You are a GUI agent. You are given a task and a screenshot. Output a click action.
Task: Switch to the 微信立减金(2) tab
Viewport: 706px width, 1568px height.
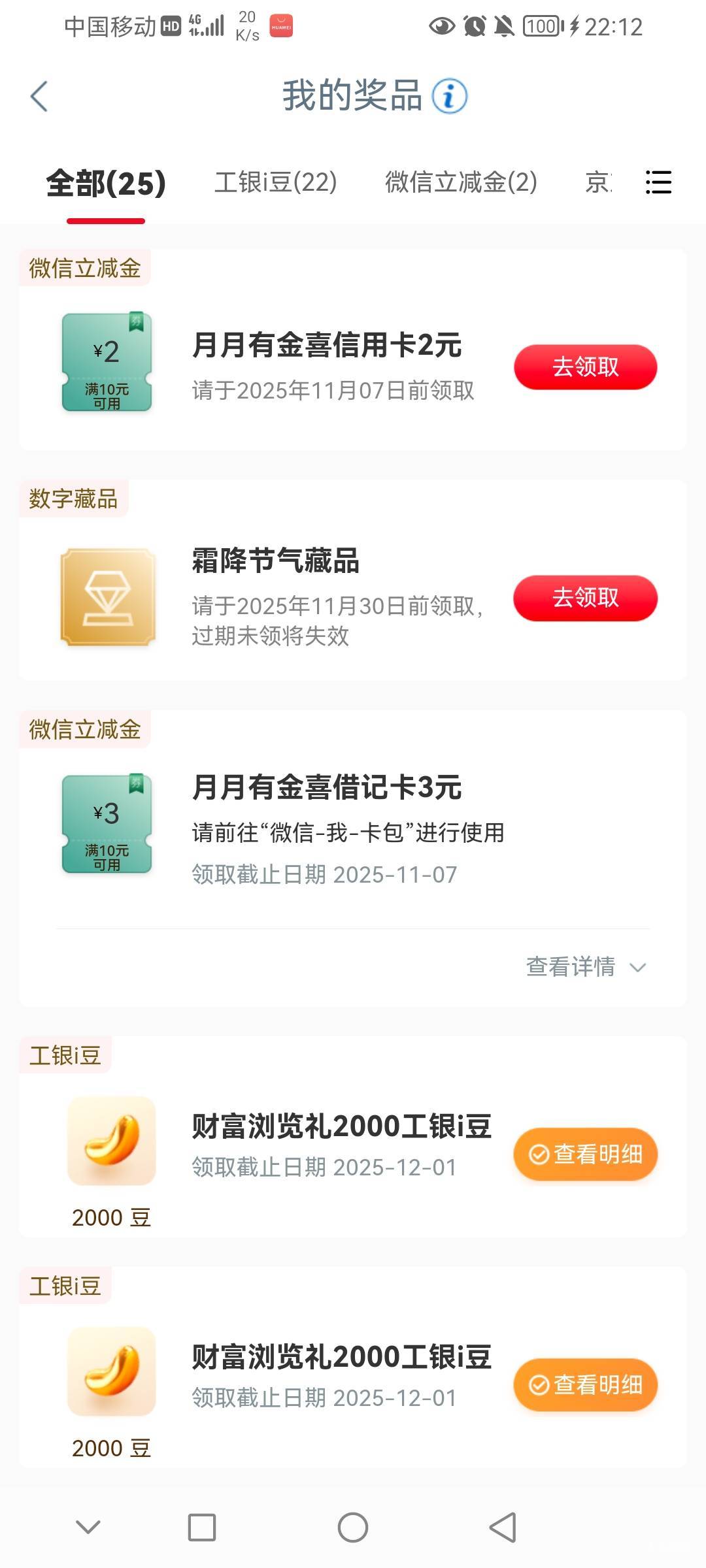[461, 182]
